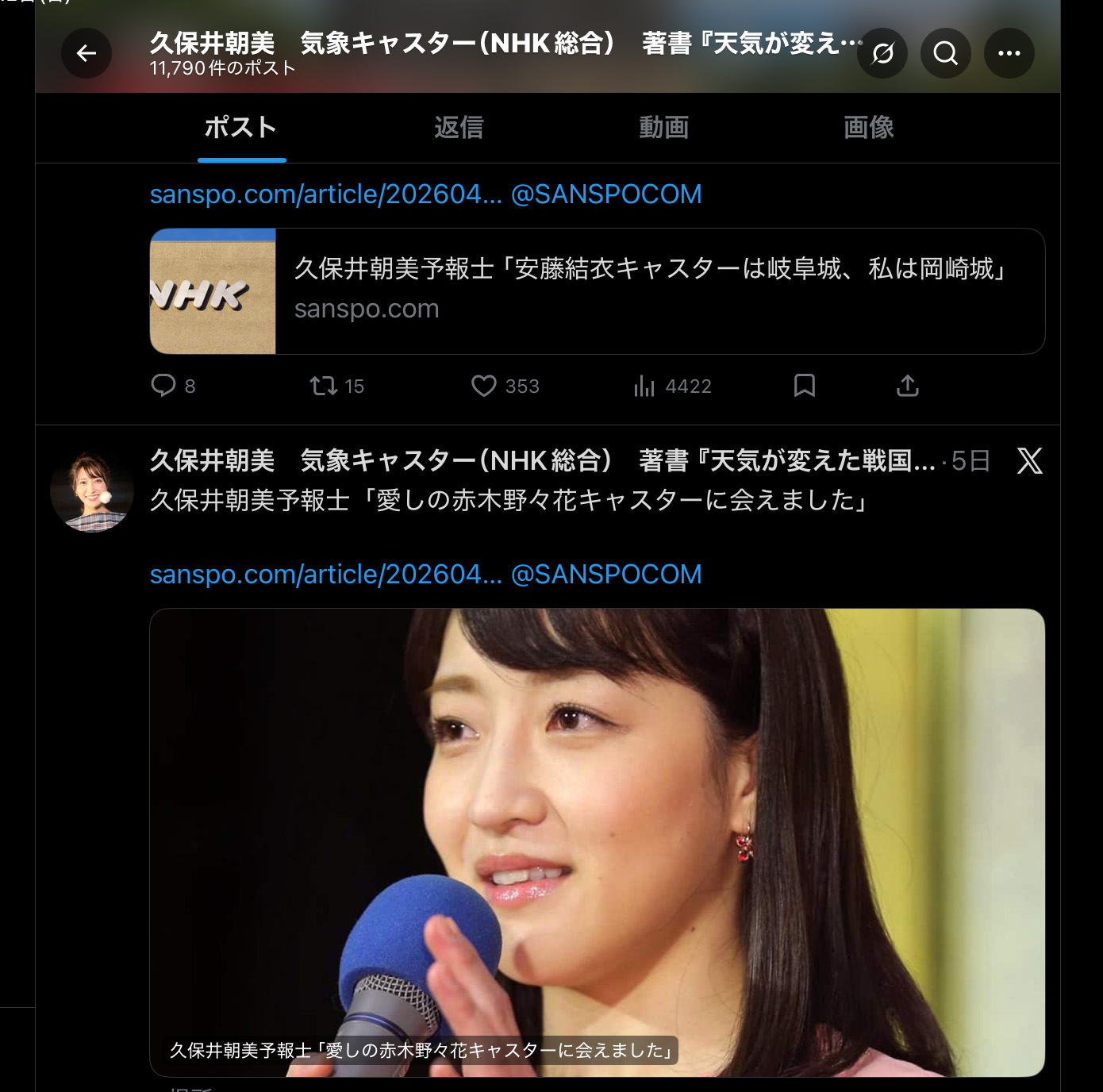
Task: Go back using the header arrow
Action: (86, 53)
